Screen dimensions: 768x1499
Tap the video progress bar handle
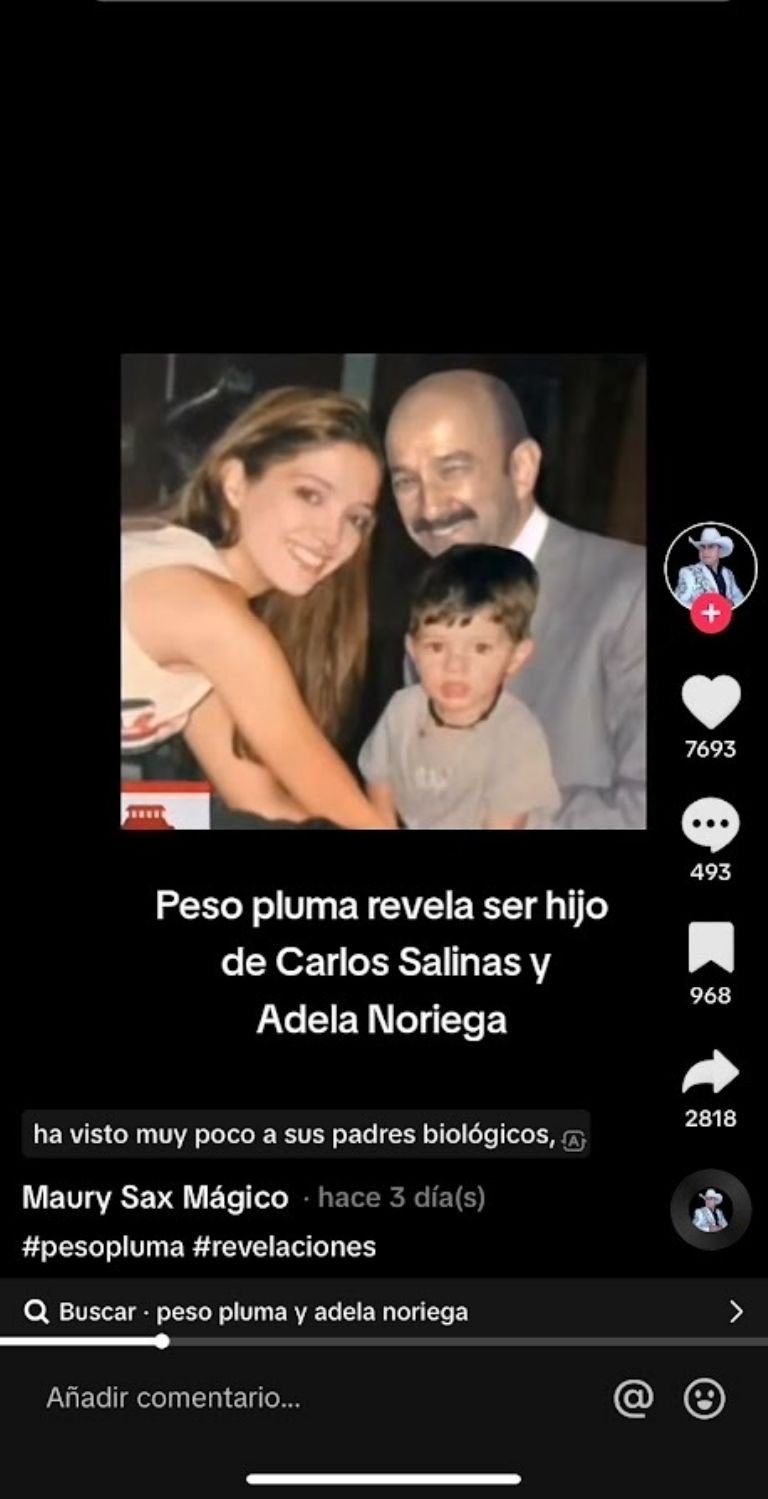click(x=162, y=1341)
